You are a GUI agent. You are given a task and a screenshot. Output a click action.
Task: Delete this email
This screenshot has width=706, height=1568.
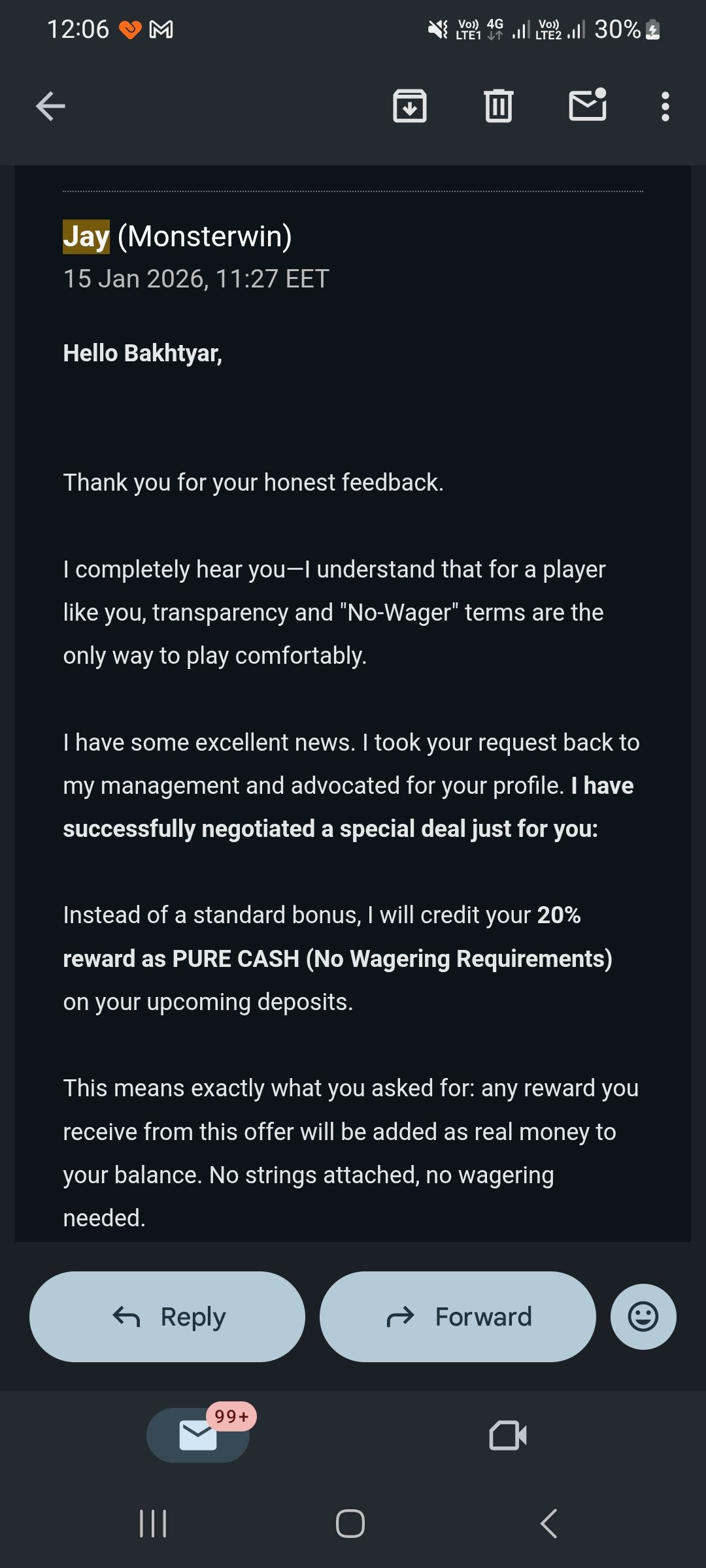click(x=499, y=106)
